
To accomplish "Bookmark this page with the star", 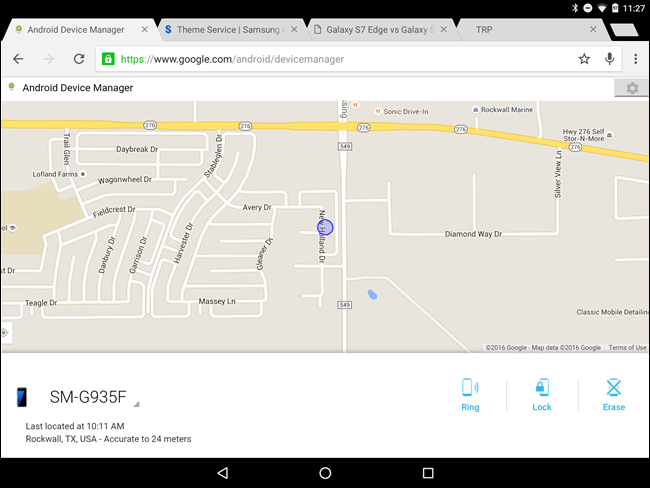I will [584, 59].
